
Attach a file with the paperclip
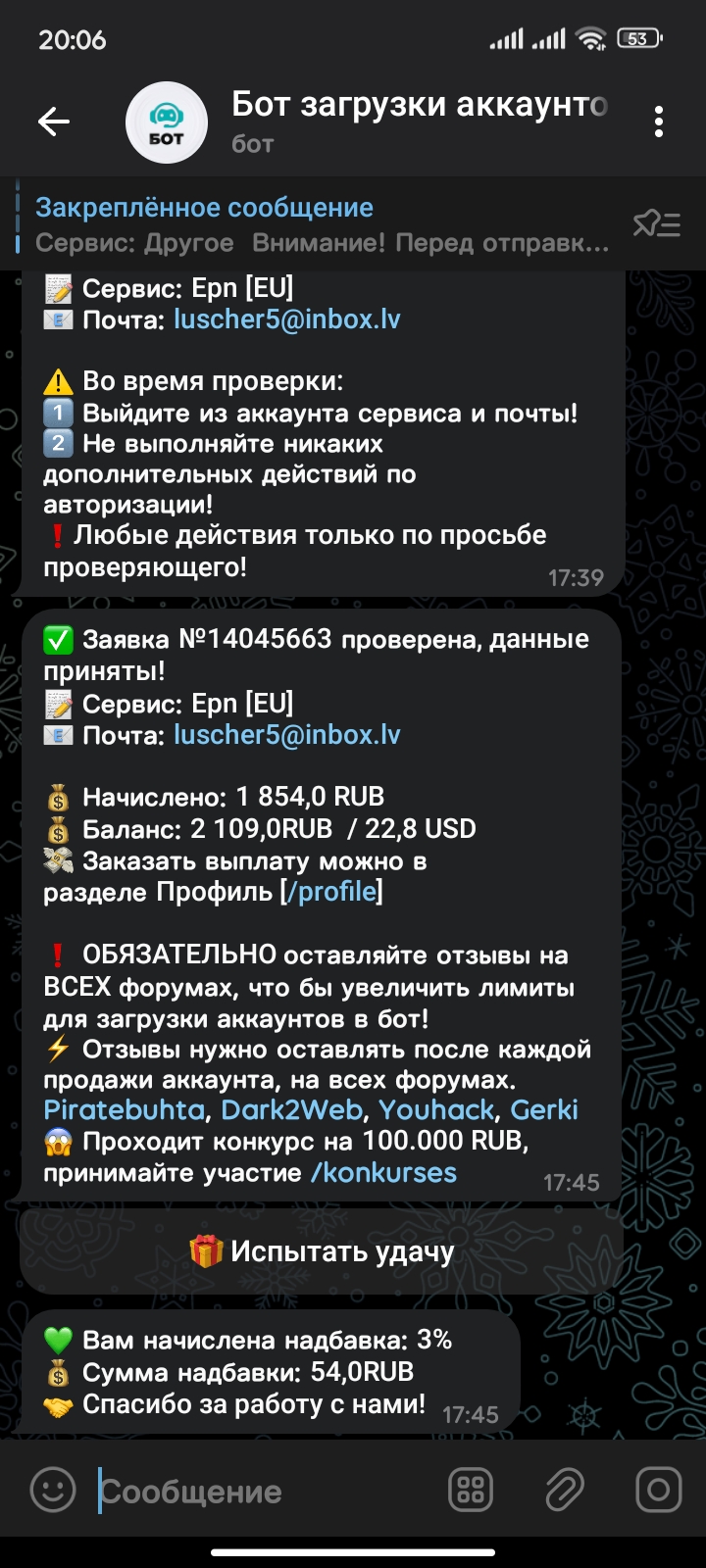pyautogui.click(x=565, y=1491)
